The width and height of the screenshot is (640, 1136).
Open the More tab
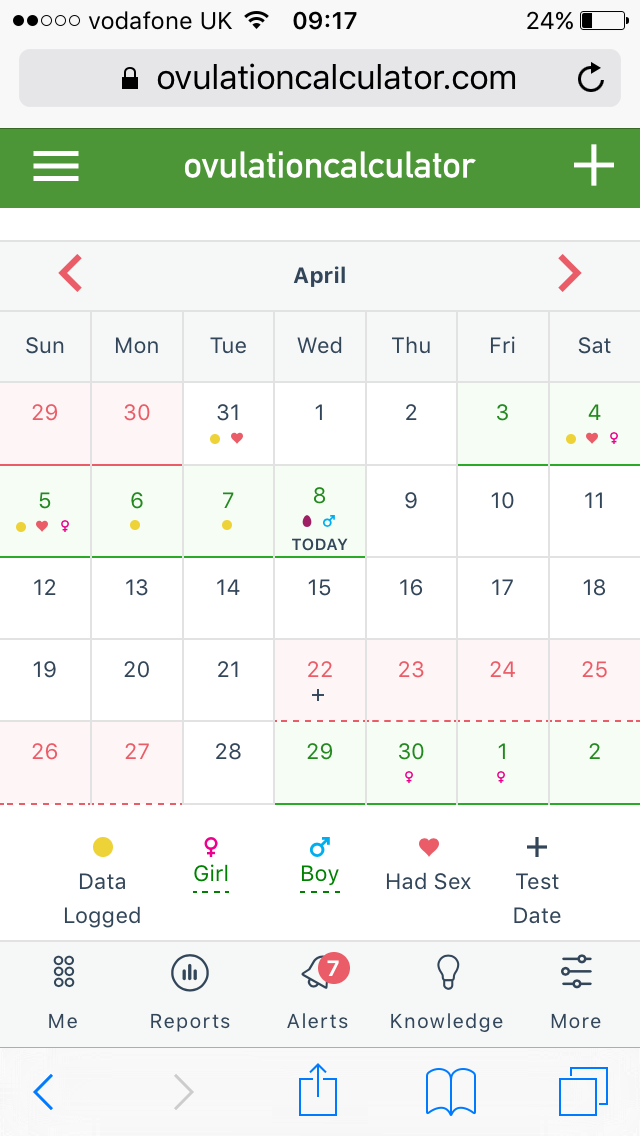[x=576, y=992]
